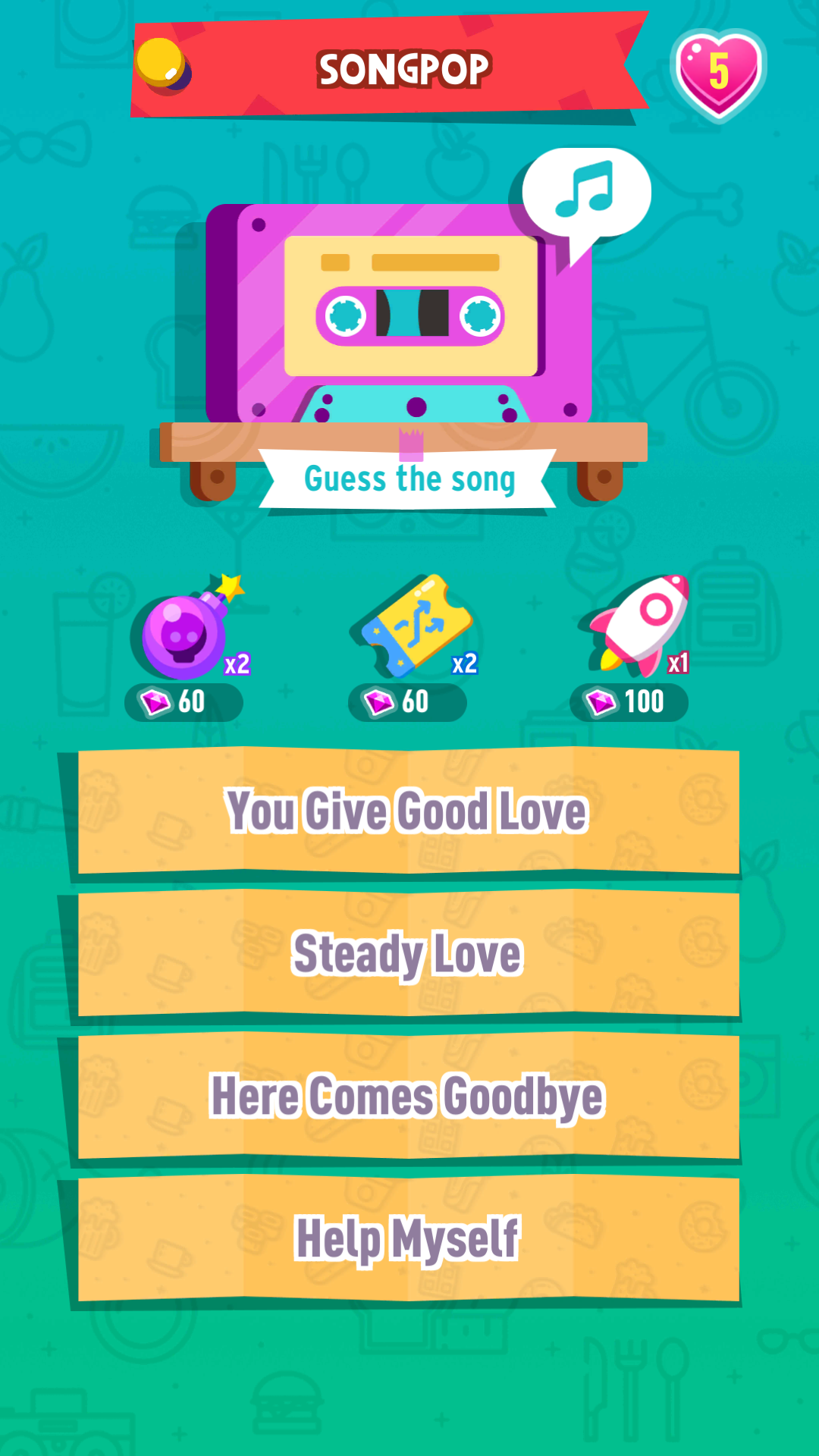Viewport: 819px width, 1456px height.
Task: Select the answer You Give Good Love
Action: click(x=408, y=811)
